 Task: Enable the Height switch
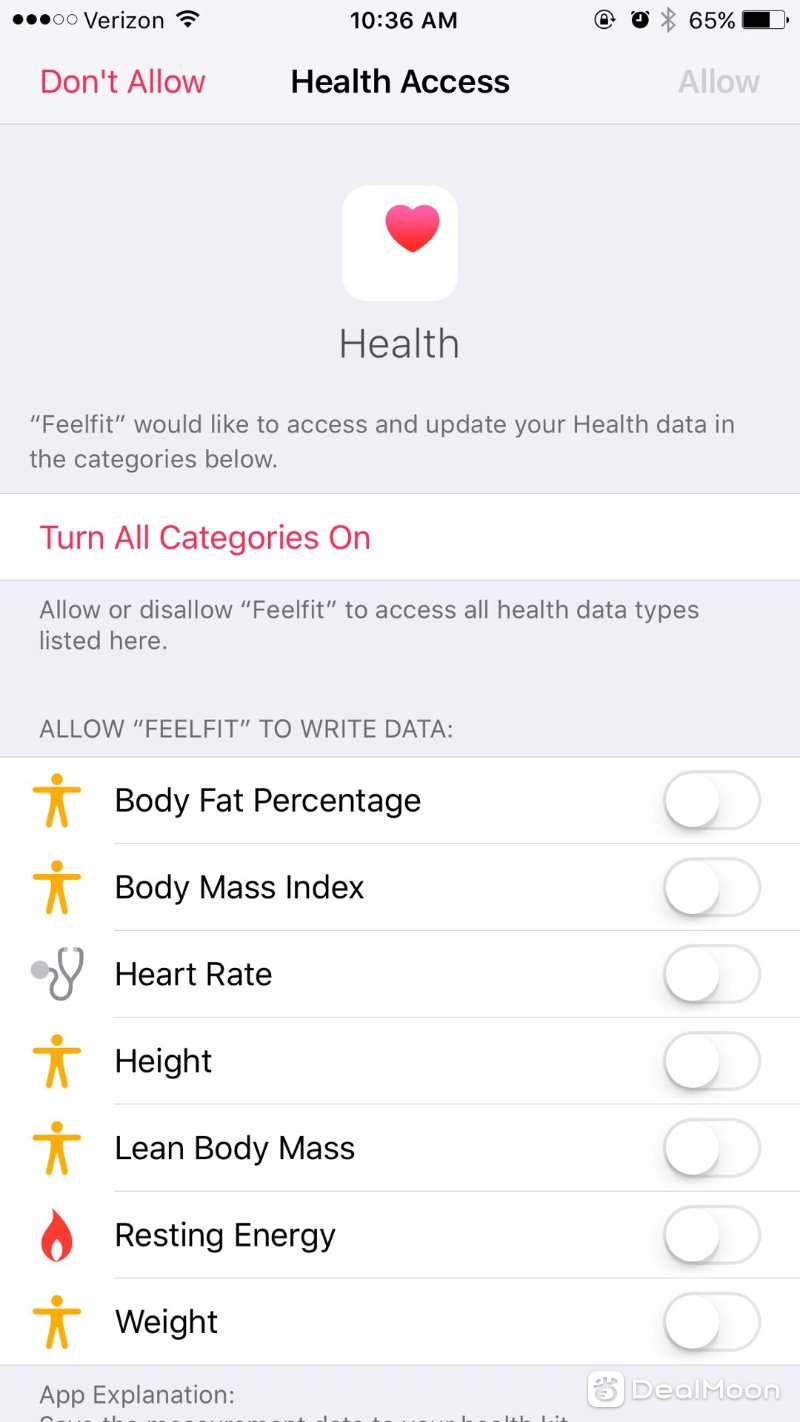pyautogui.click(x=712, y=1061)
